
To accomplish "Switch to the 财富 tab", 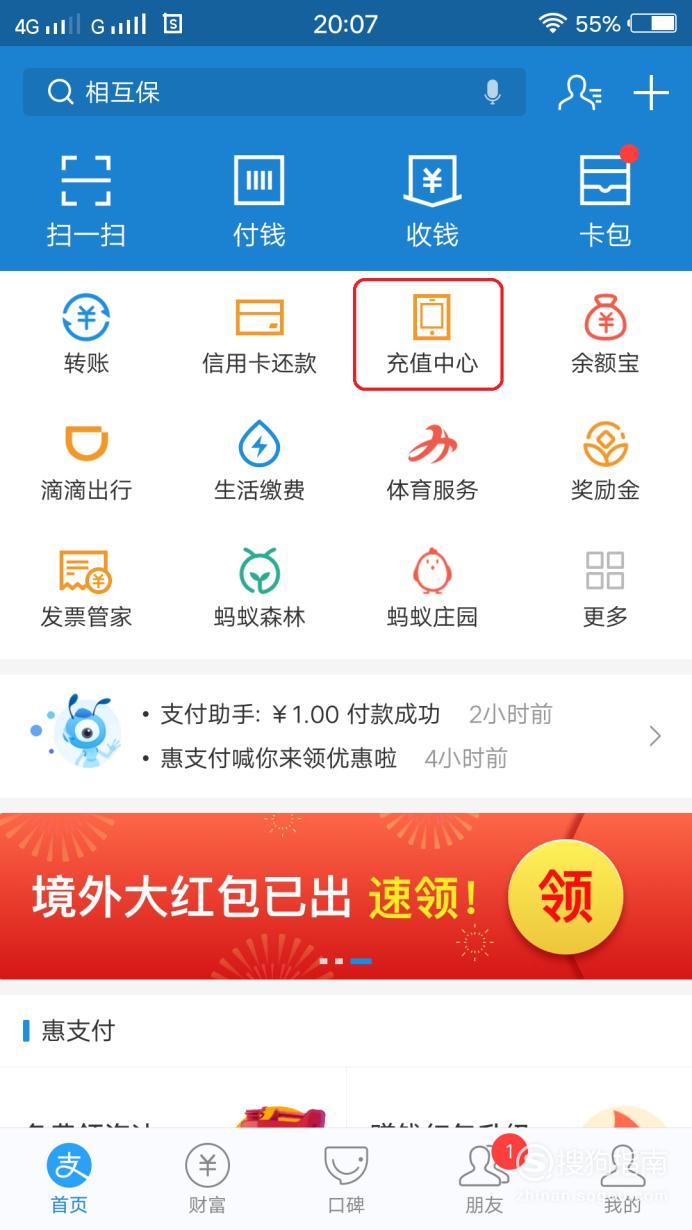I will tap(207, 1180).
